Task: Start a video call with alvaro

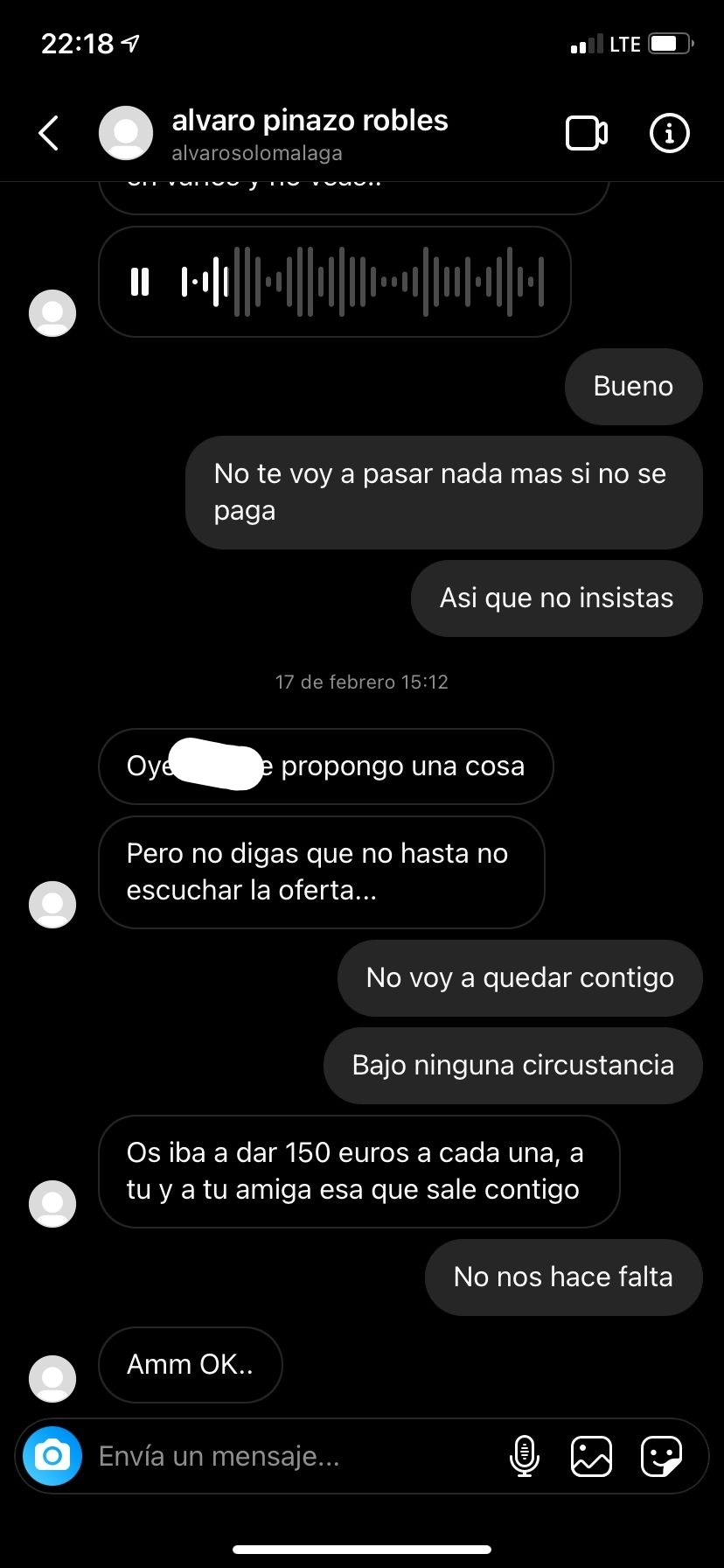Action: click(587, 133)
